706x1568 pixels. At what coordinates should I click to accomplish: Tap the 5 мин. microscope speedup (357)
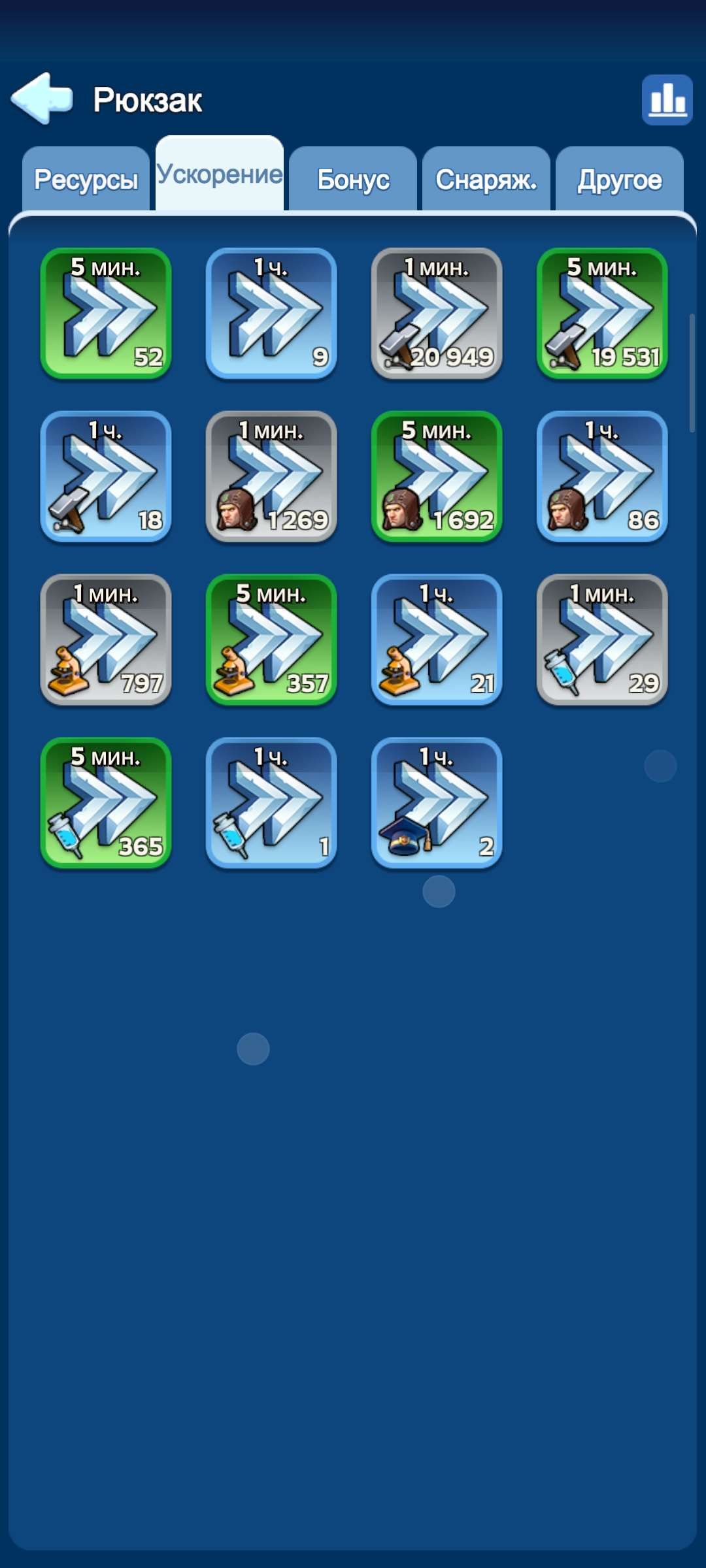pos(271,640)
